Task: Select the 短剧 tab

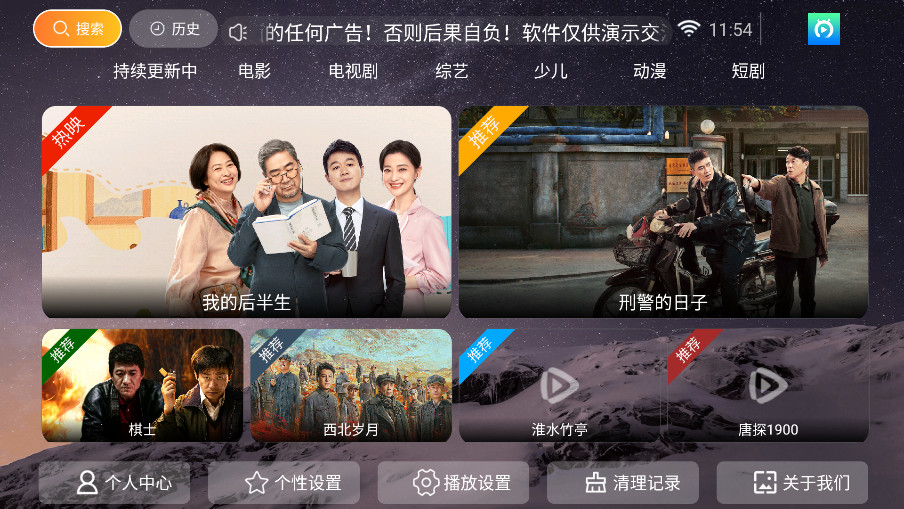Action: coord(748,71)
